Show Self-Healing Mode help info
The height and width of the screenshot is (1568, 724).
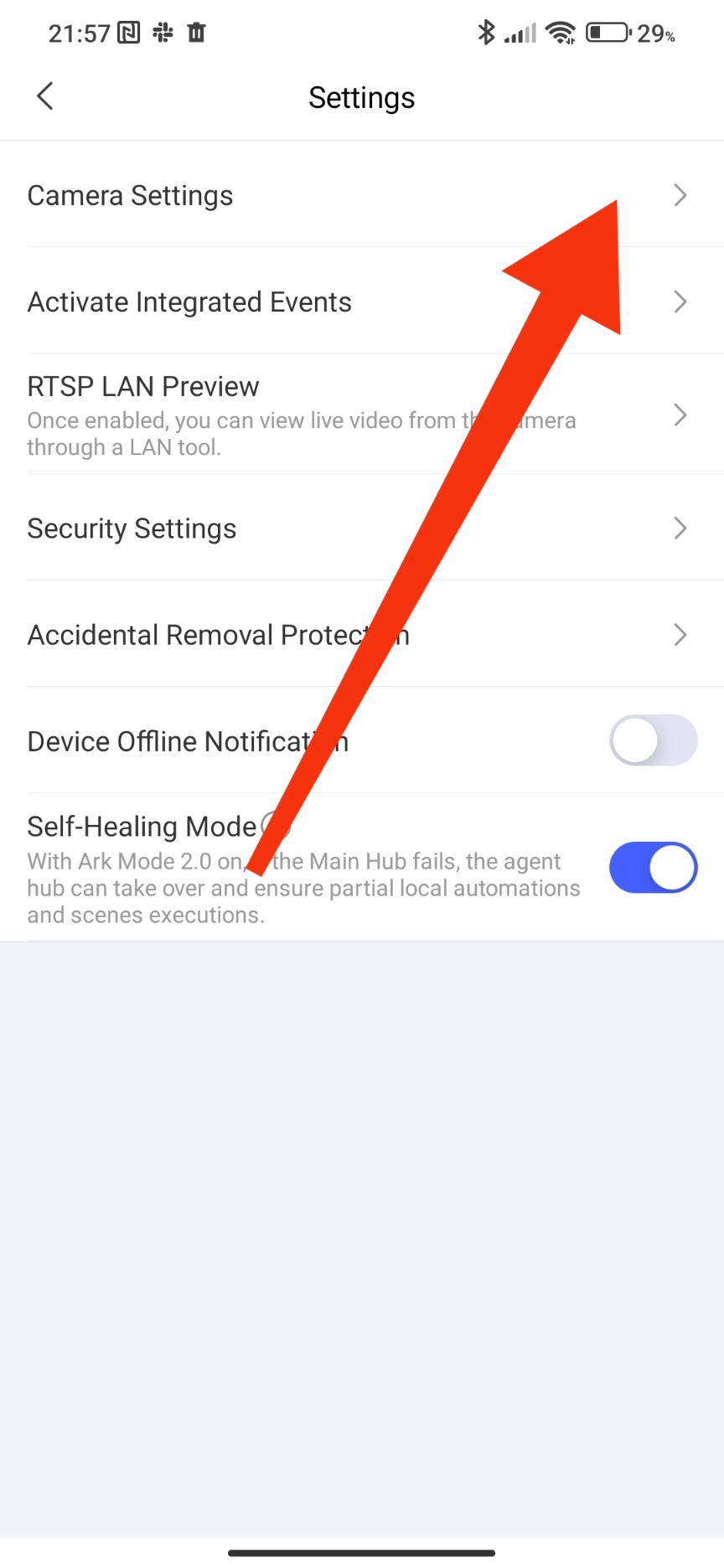tap(276, 825)
